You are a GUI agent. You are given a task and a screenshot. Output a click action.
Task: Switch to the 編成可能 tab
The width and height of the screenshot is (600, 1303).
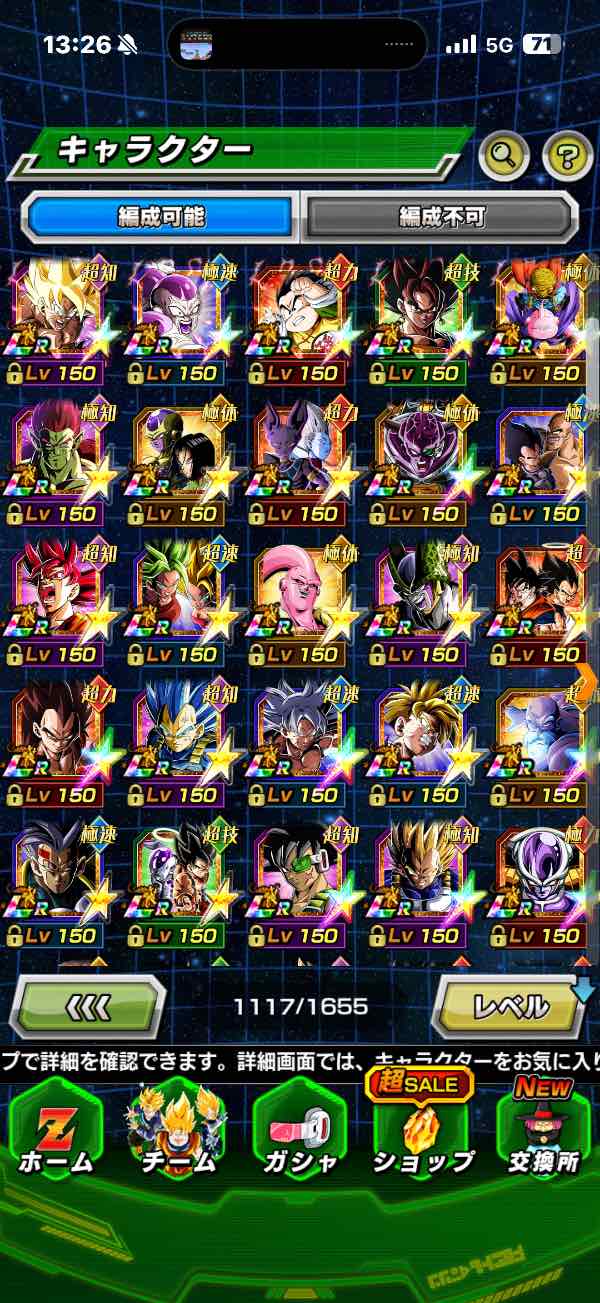click(161, 216)
